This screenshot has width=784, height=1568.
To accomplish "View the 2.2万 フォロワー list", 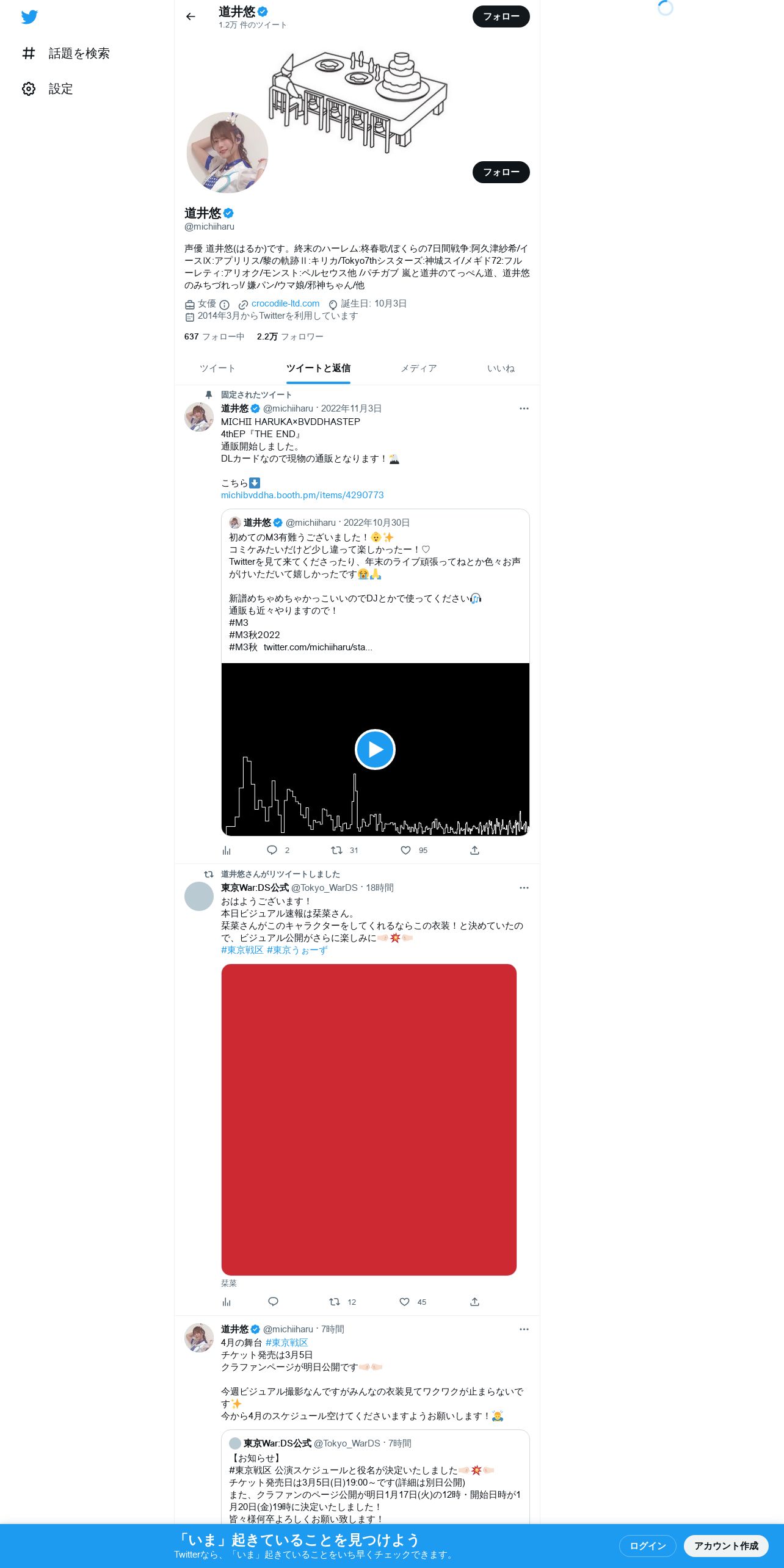I will pos(290,336).
